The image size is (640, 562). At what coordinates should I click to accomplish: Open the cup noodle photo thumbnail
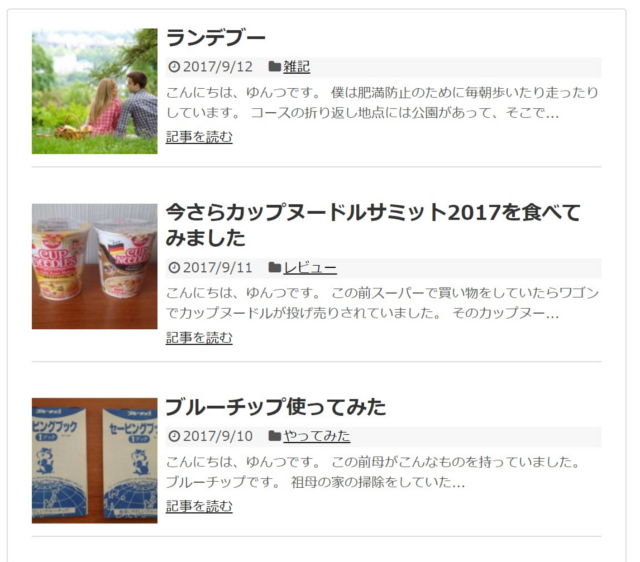[x=94, y=266]
